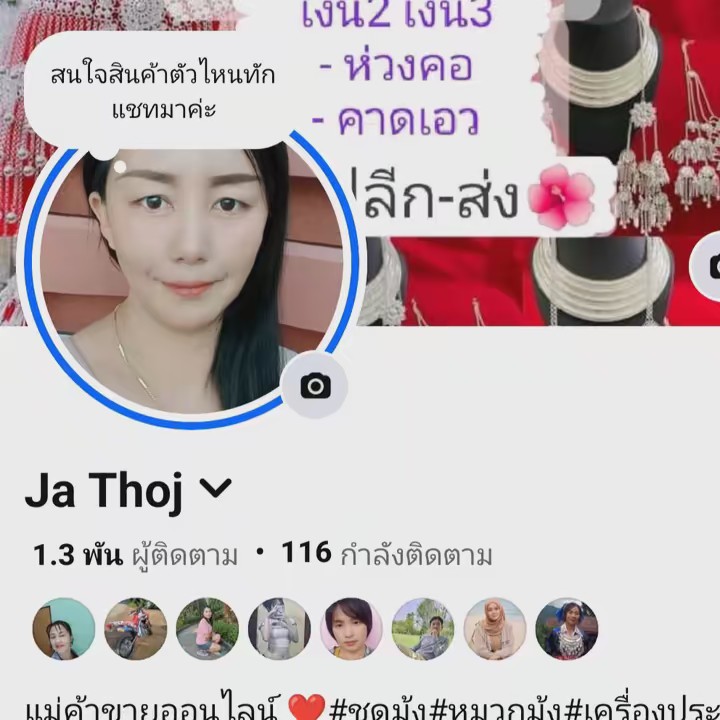Open the first friend avatar with teal background
Image resolution: width=720 pixels, height=720 pixels.
pos(64,629)
